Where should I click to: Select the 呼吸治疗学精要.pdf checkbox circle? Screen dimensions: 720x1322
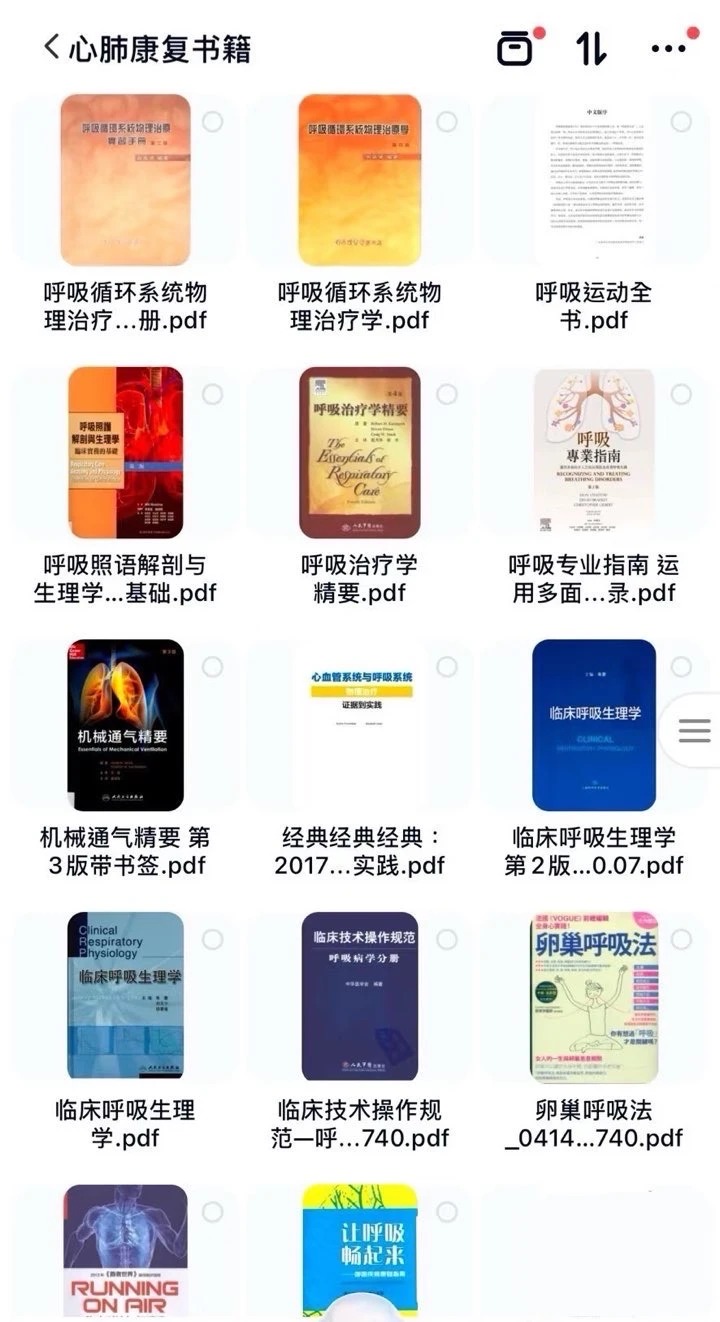pos(447,394)
